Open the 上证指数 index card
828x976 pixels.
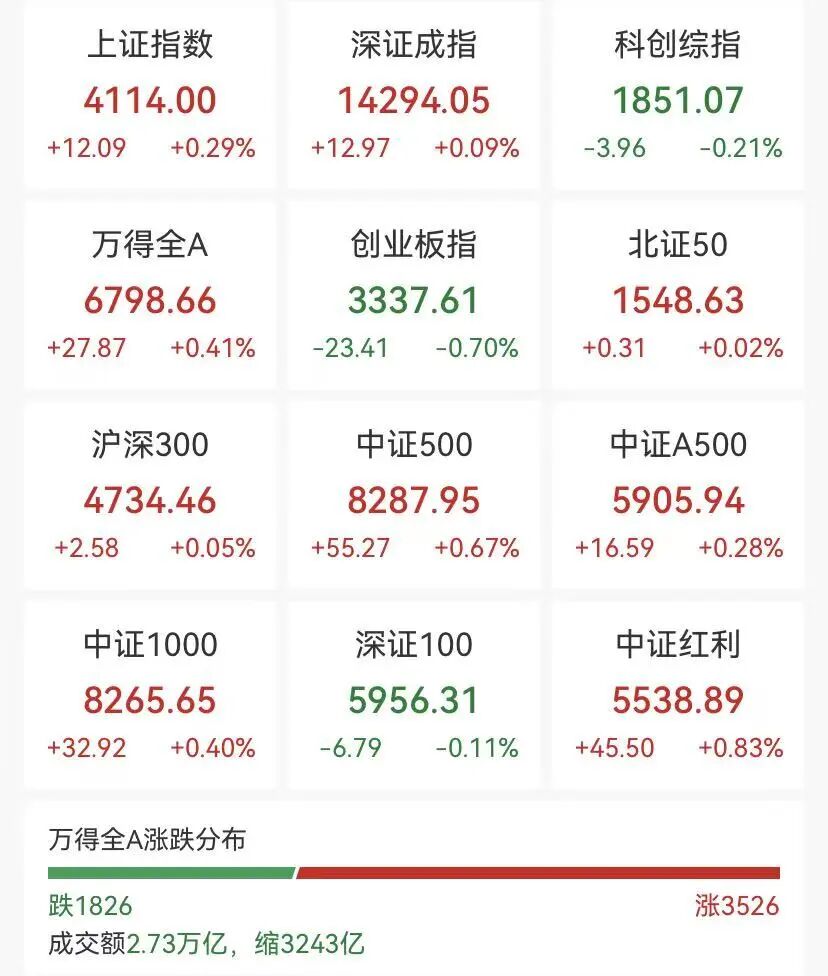[150, 97]
